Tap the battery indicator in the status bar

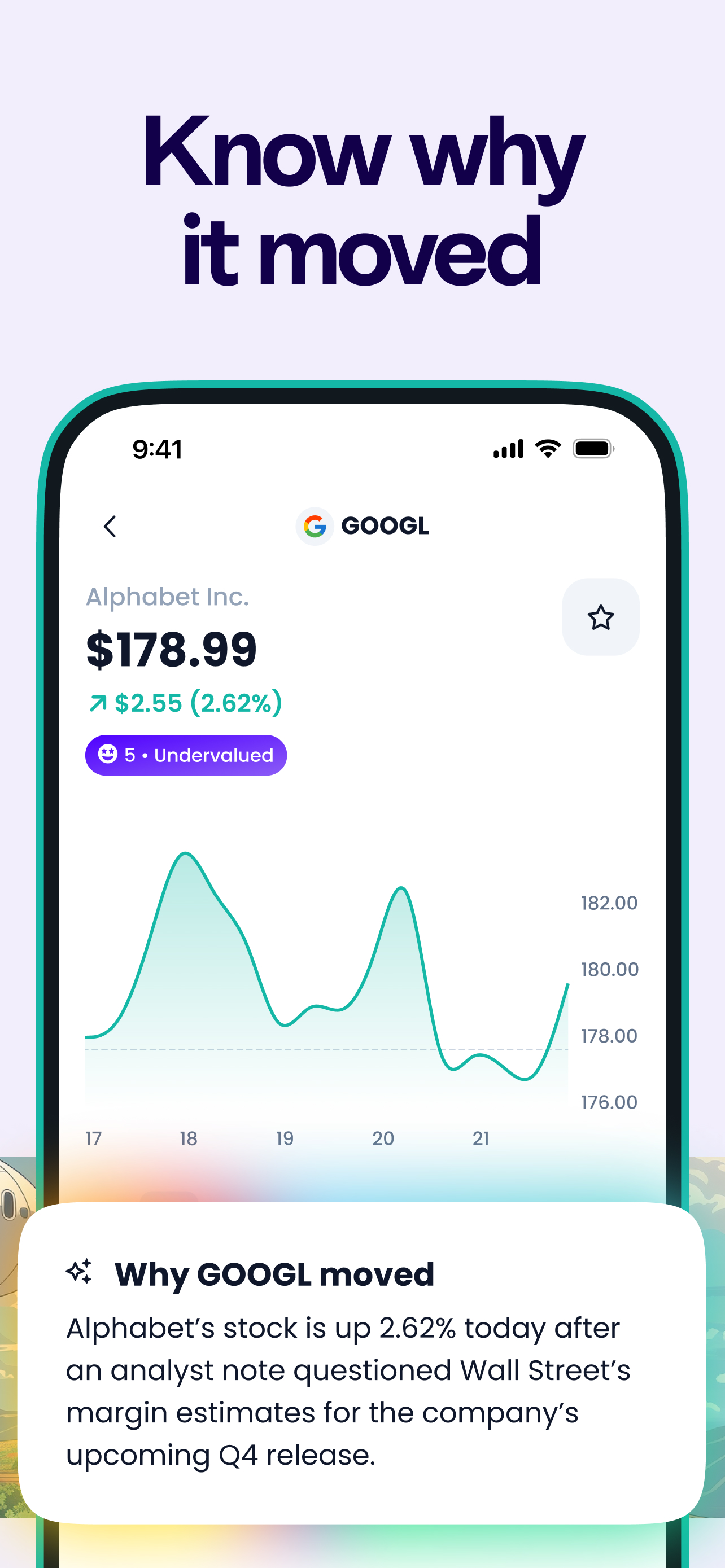point(592,448)
